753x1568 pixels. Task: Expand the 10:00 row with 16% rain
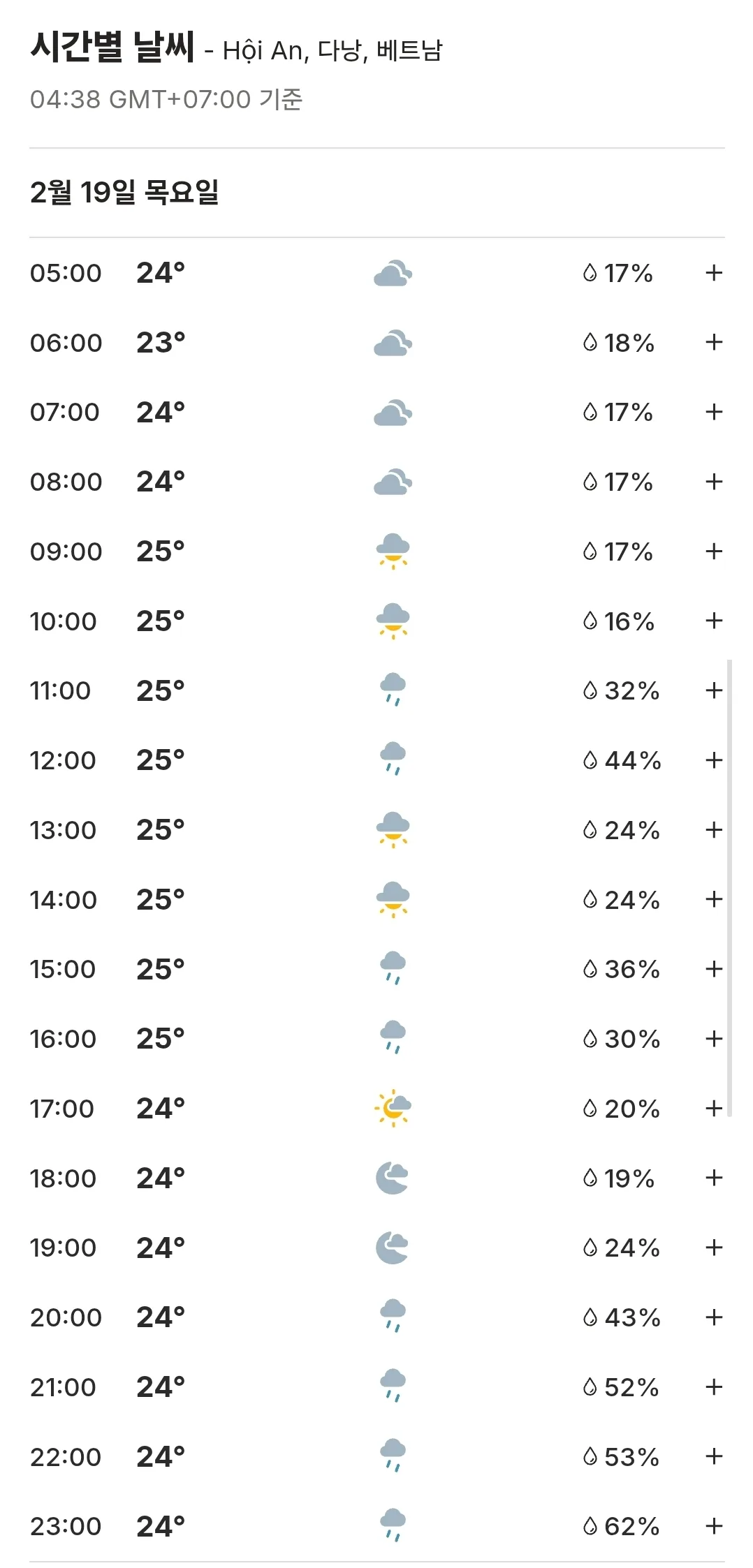pos(713,621)
